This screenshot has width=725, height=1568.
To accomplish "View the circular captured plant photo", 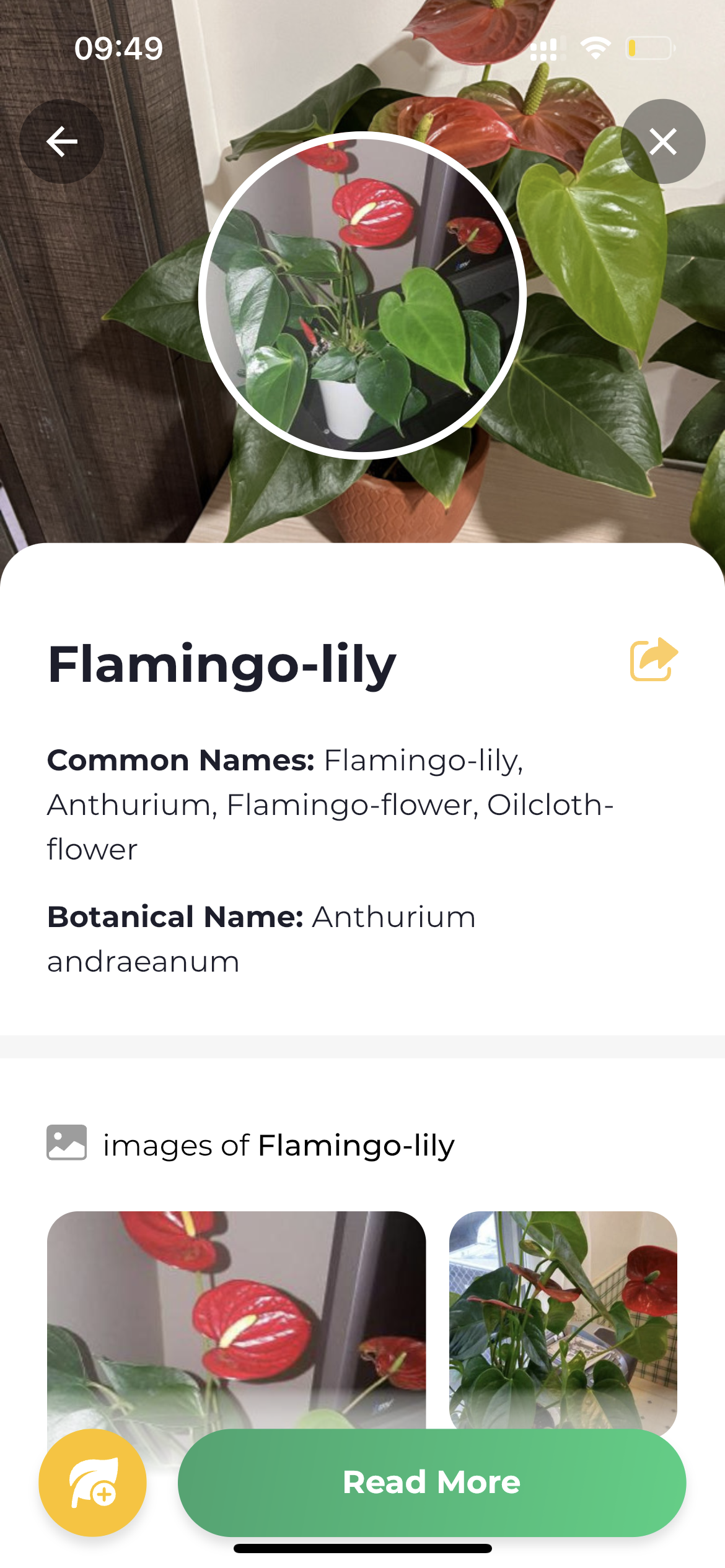I will (362, 295).
